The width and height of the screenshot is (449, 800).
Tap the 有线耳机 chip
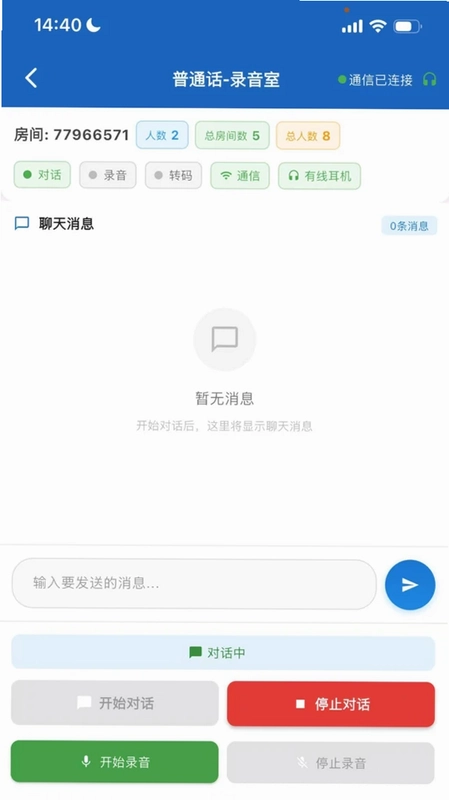[x=319, y=176]
